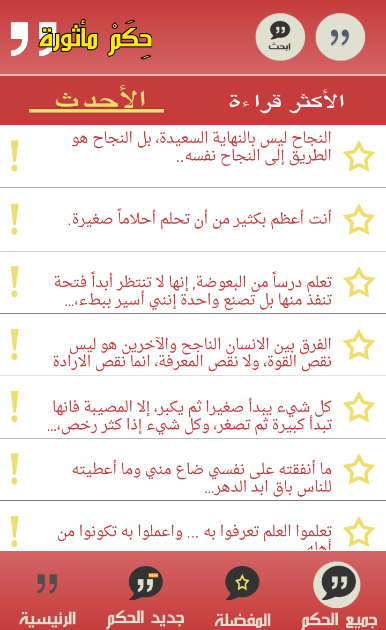The width and height of the screenshot is (386, 630).
Task: Tap the ابحث search button
Action: point(280,37)
